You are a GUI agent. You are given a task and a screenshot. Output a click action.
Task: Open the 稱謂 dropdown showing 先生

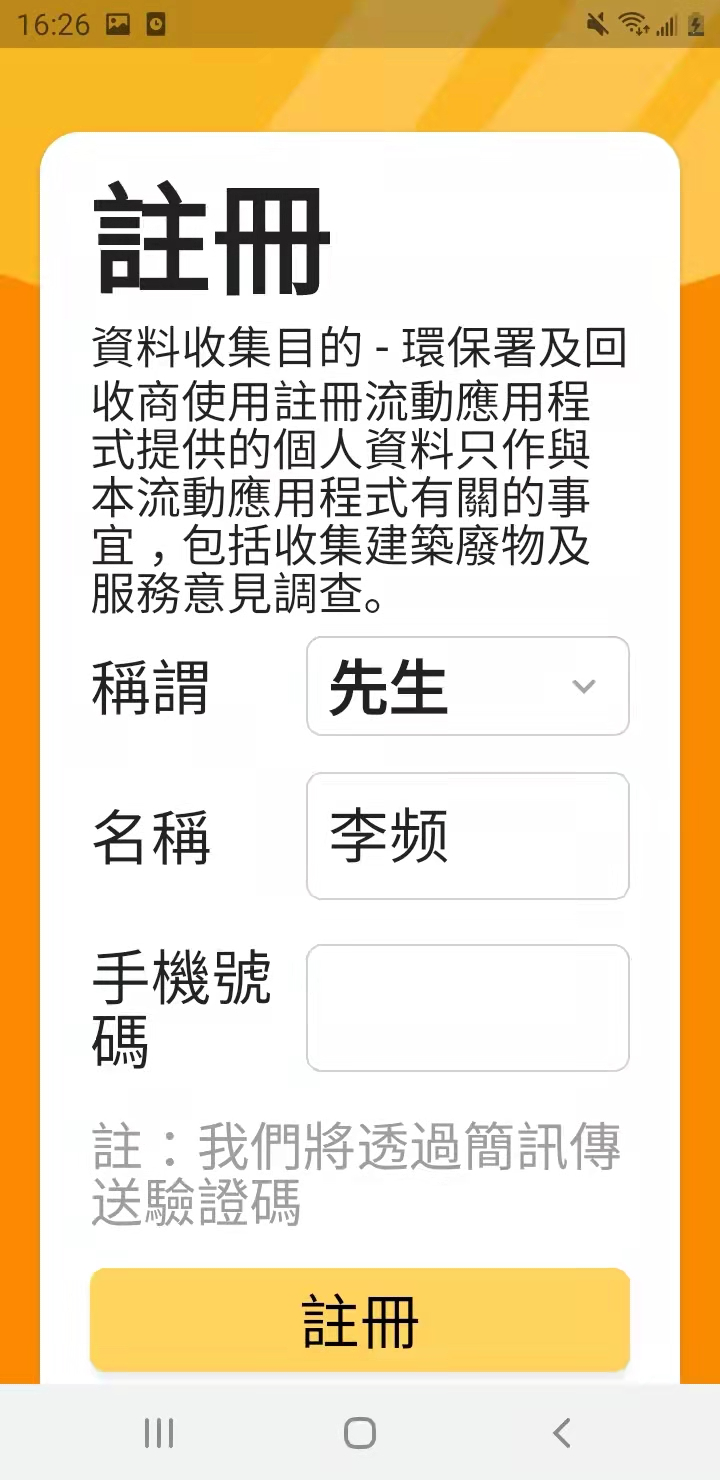click(467, 686)
